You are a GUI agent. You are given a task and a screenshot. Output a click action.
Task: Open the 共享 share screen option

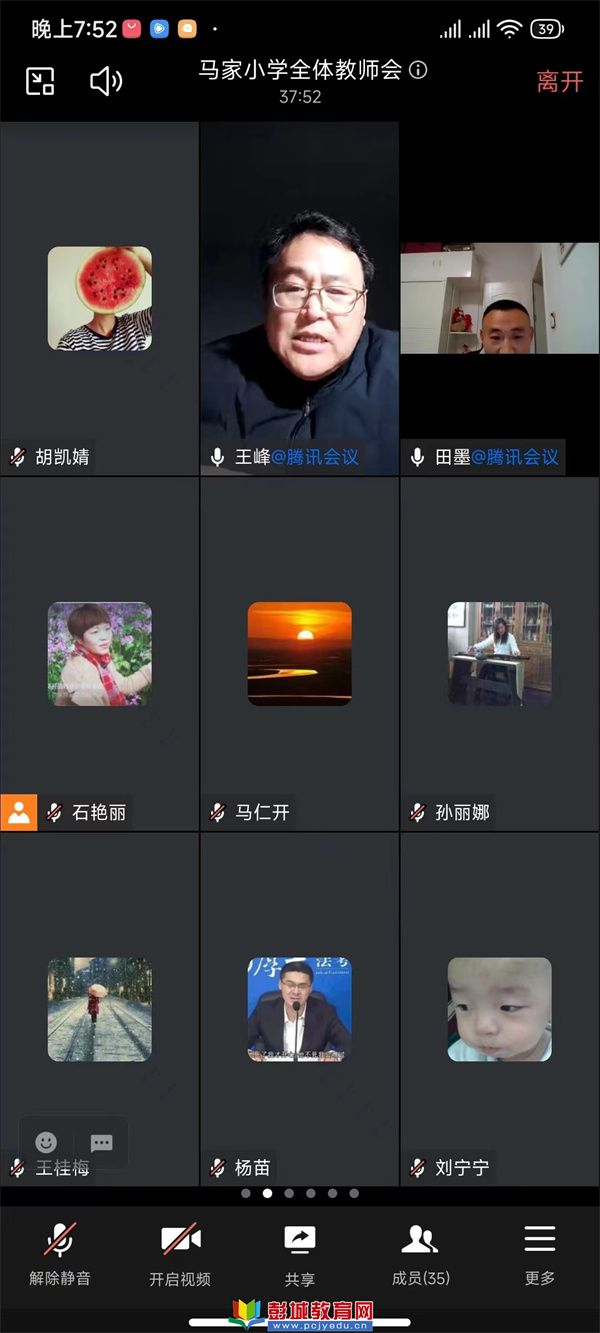pos(300,1252)
